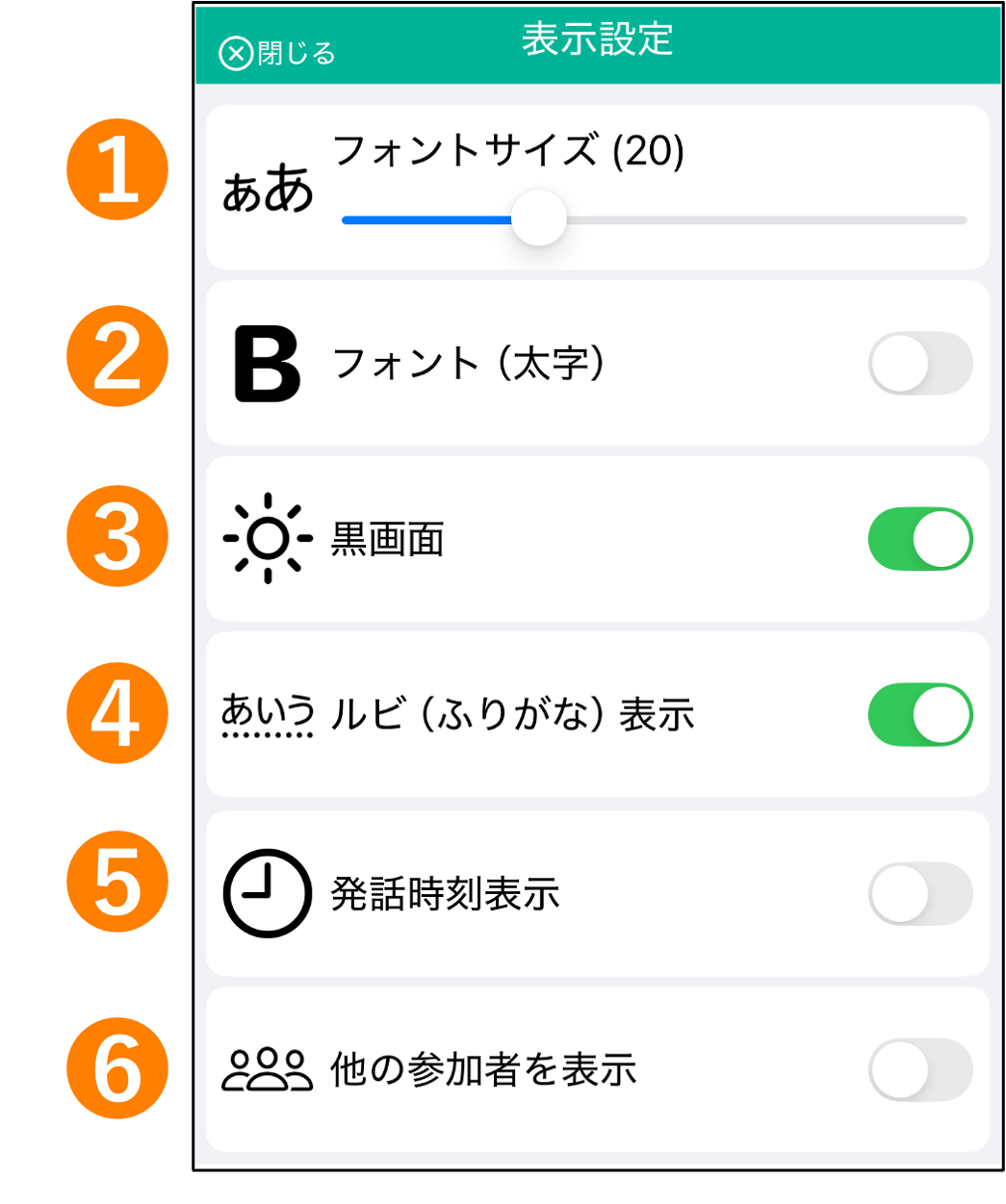Disable ルビ (ふりがな) 表示 toggle

tap(920, 715)
